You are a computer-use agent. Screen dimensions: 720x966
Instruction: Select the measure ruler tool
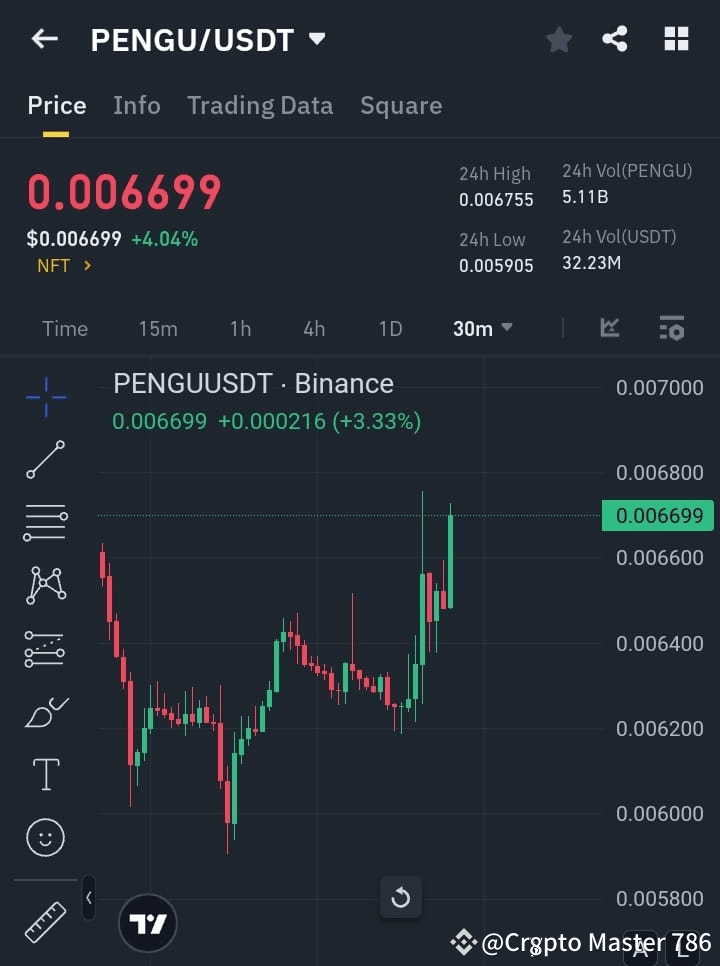click(45, 922)
